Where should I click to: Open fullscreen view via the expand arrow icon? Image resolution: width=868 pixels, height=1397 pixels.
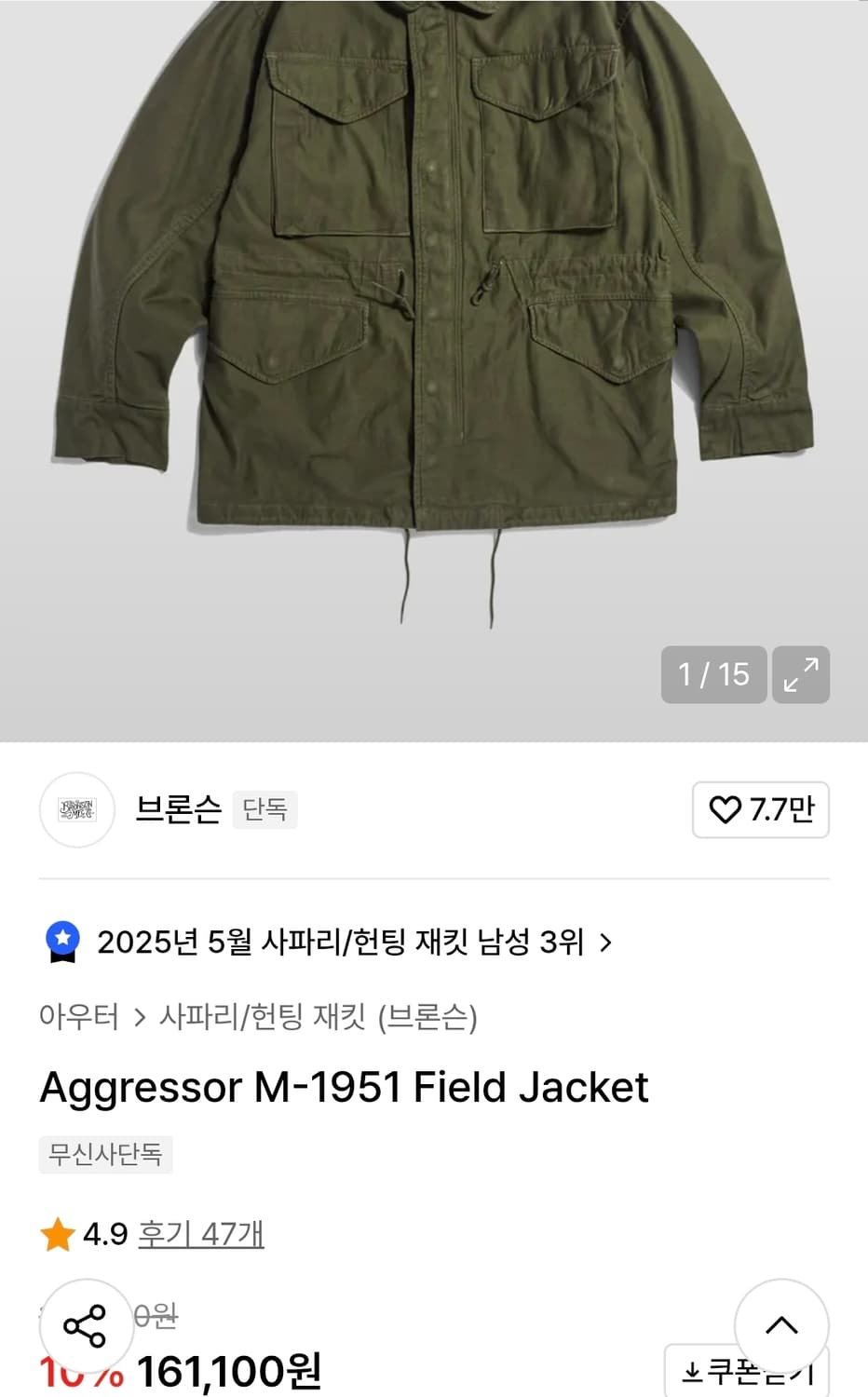800,674
